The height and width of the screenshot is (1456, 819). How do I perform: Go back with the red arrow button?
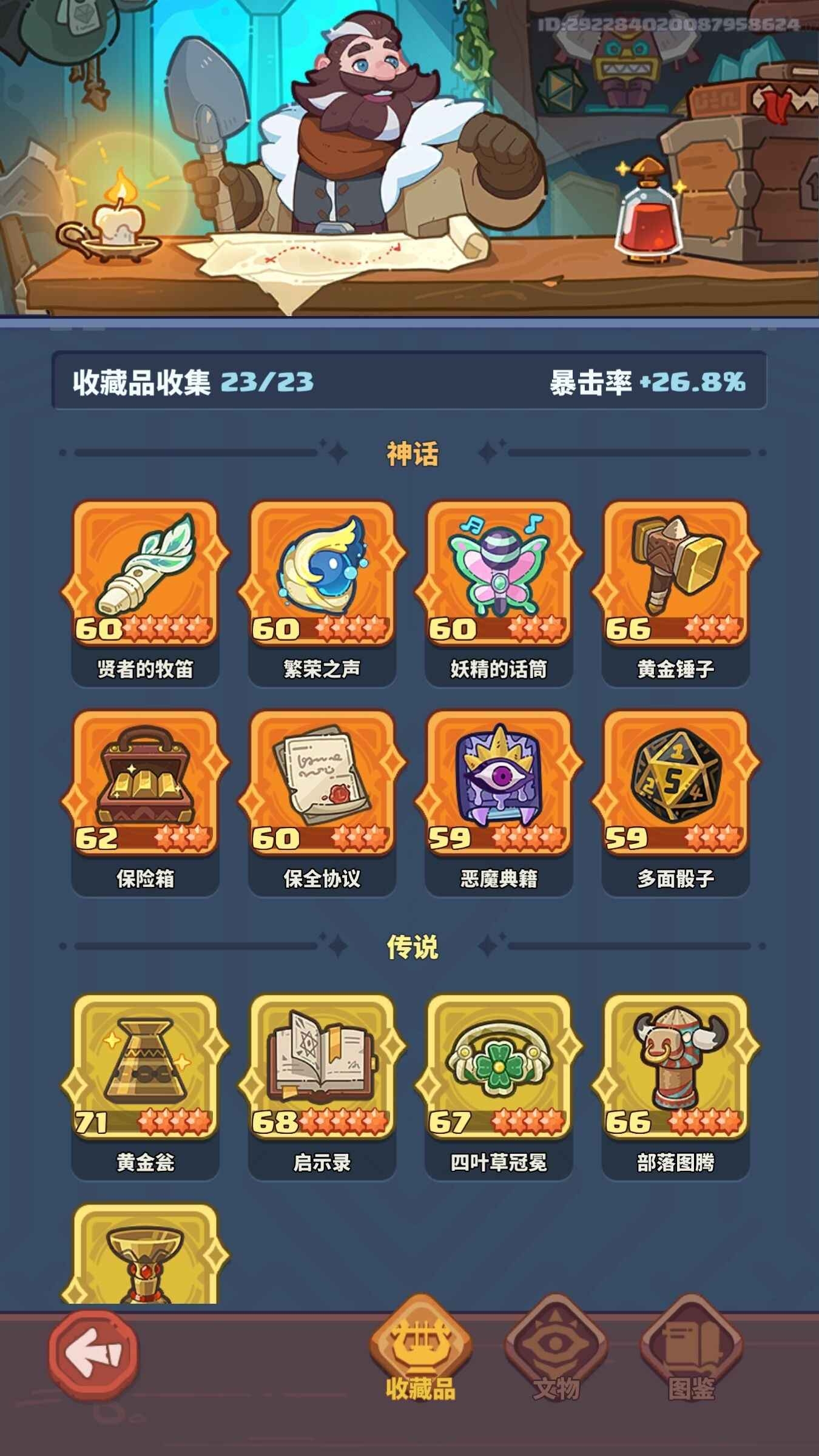pyautogui.click(x=93, y=1354)
